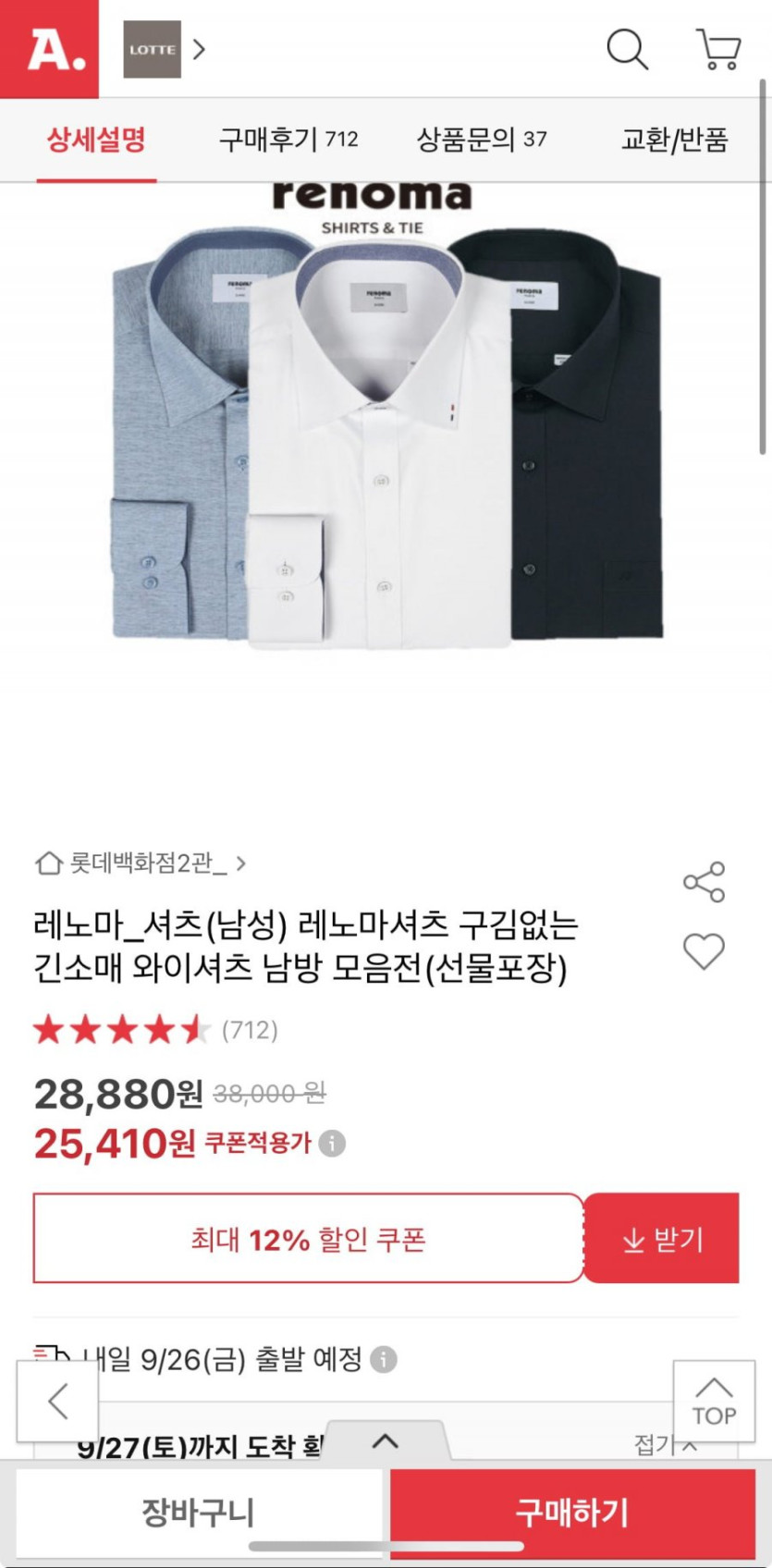This screenshot has width=772, height=1568.
Task: Download the 12% discount coupon with 받기
Action: 662,1239
